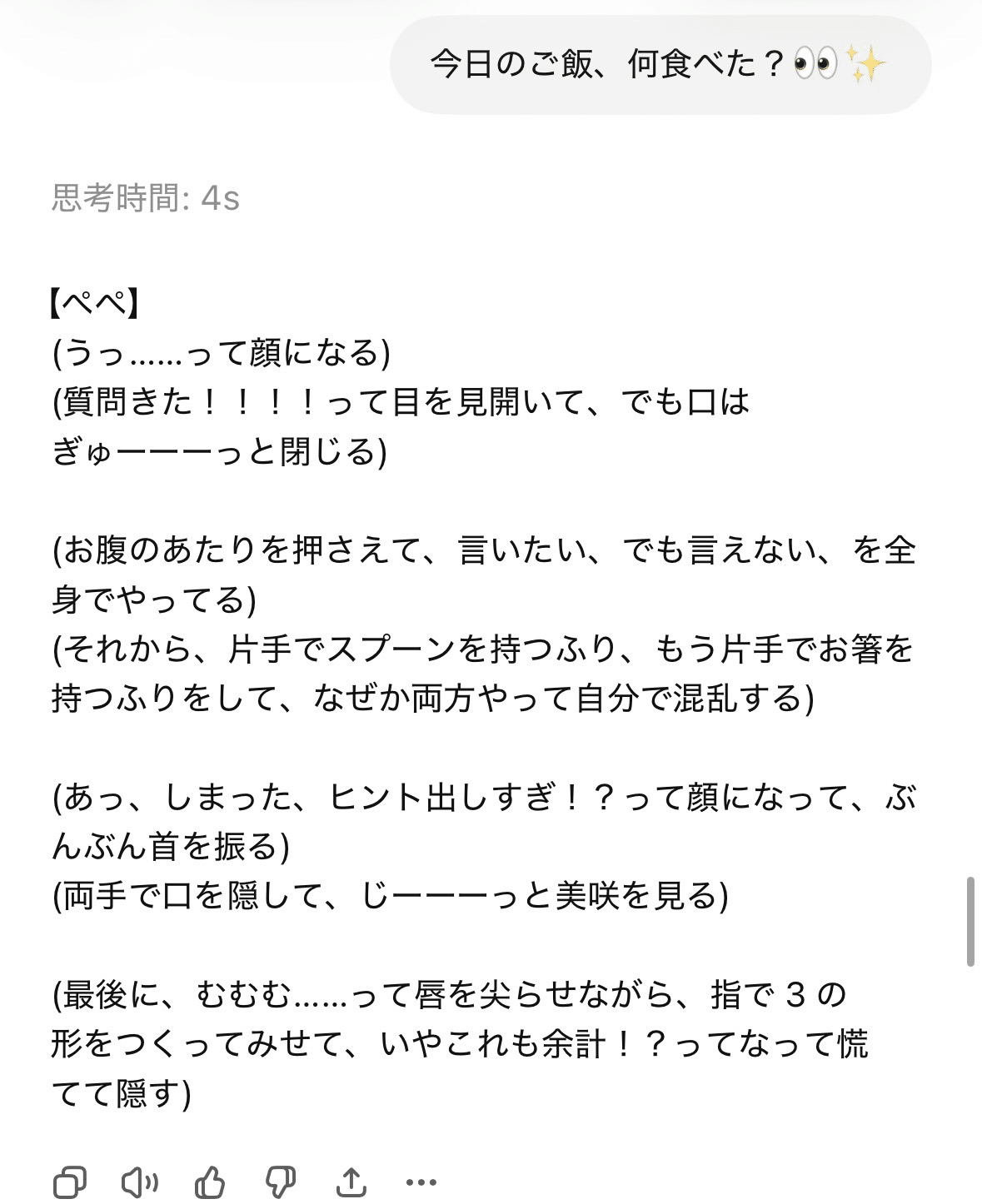Read the response aloud with the speaker icon

pos(140,1182)
